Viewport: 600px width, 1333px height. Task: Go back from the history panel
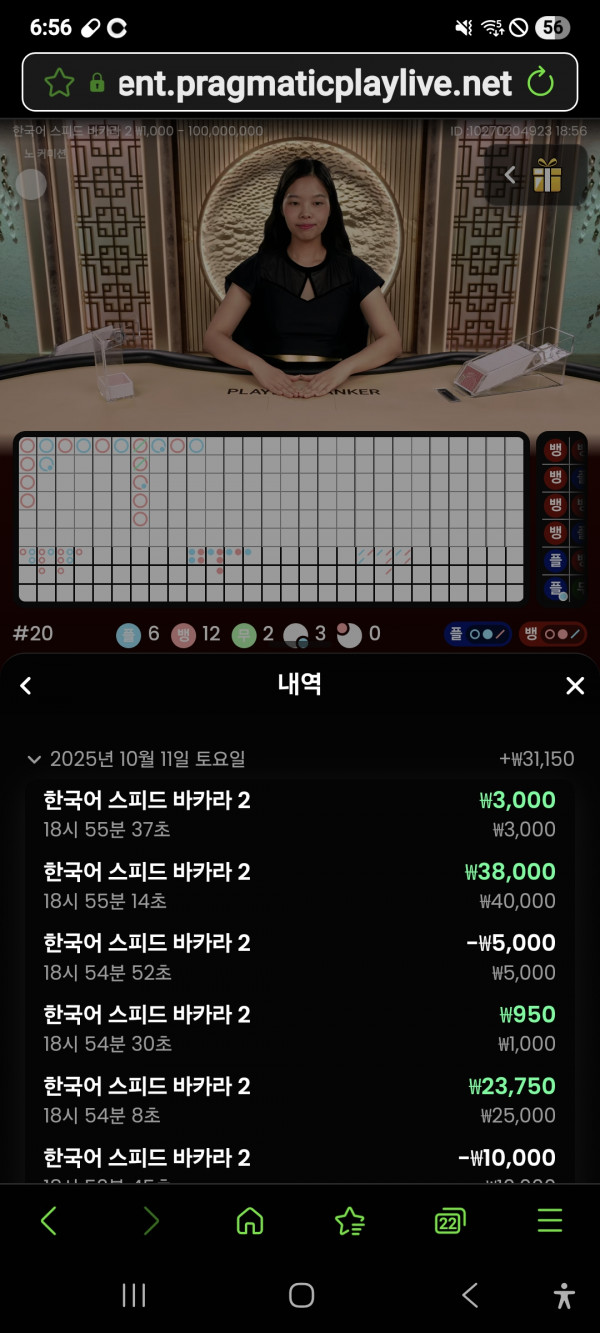point(26,685)
